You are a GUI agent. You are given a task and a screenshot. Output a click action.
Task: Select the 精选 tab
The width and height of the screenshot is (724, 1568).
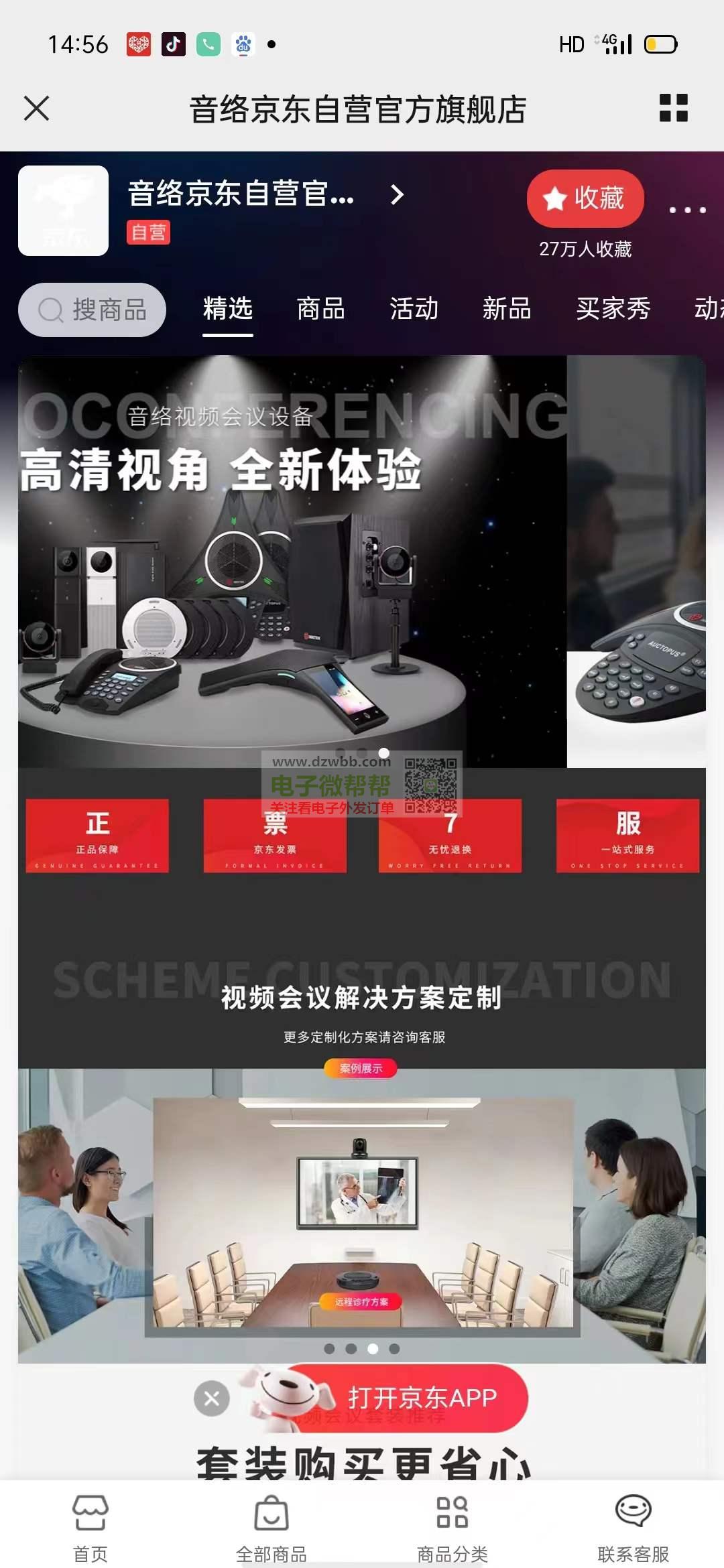228,310
